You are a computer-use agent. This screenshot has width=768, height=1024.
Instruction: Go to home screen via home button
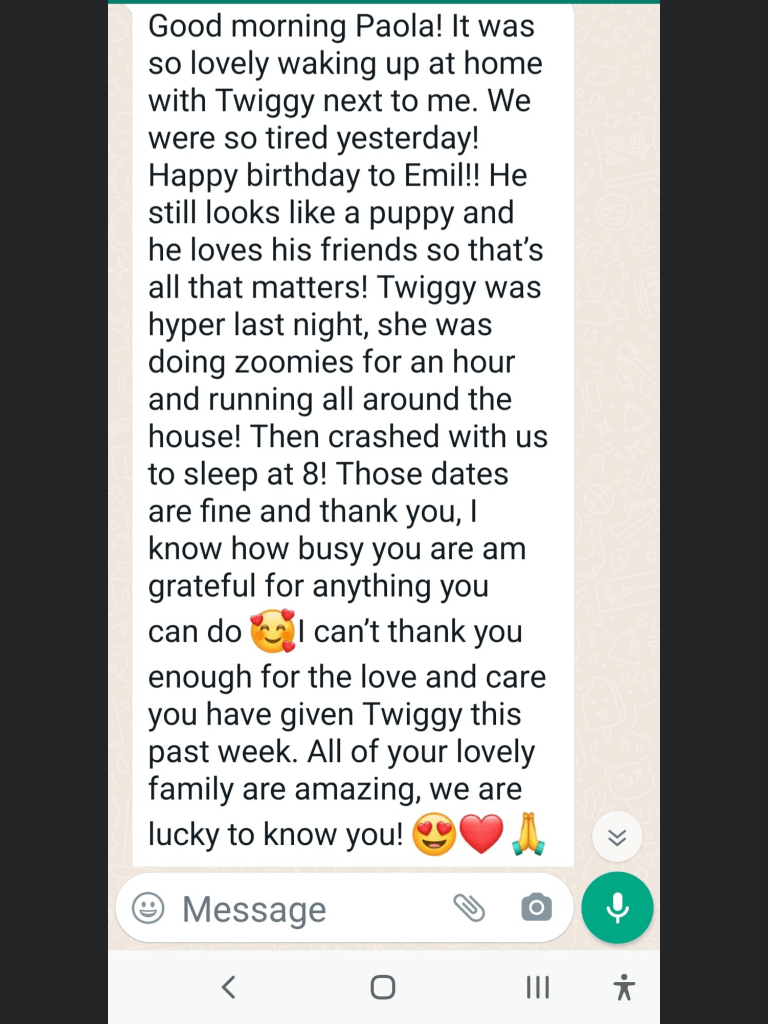click(383, 988)
